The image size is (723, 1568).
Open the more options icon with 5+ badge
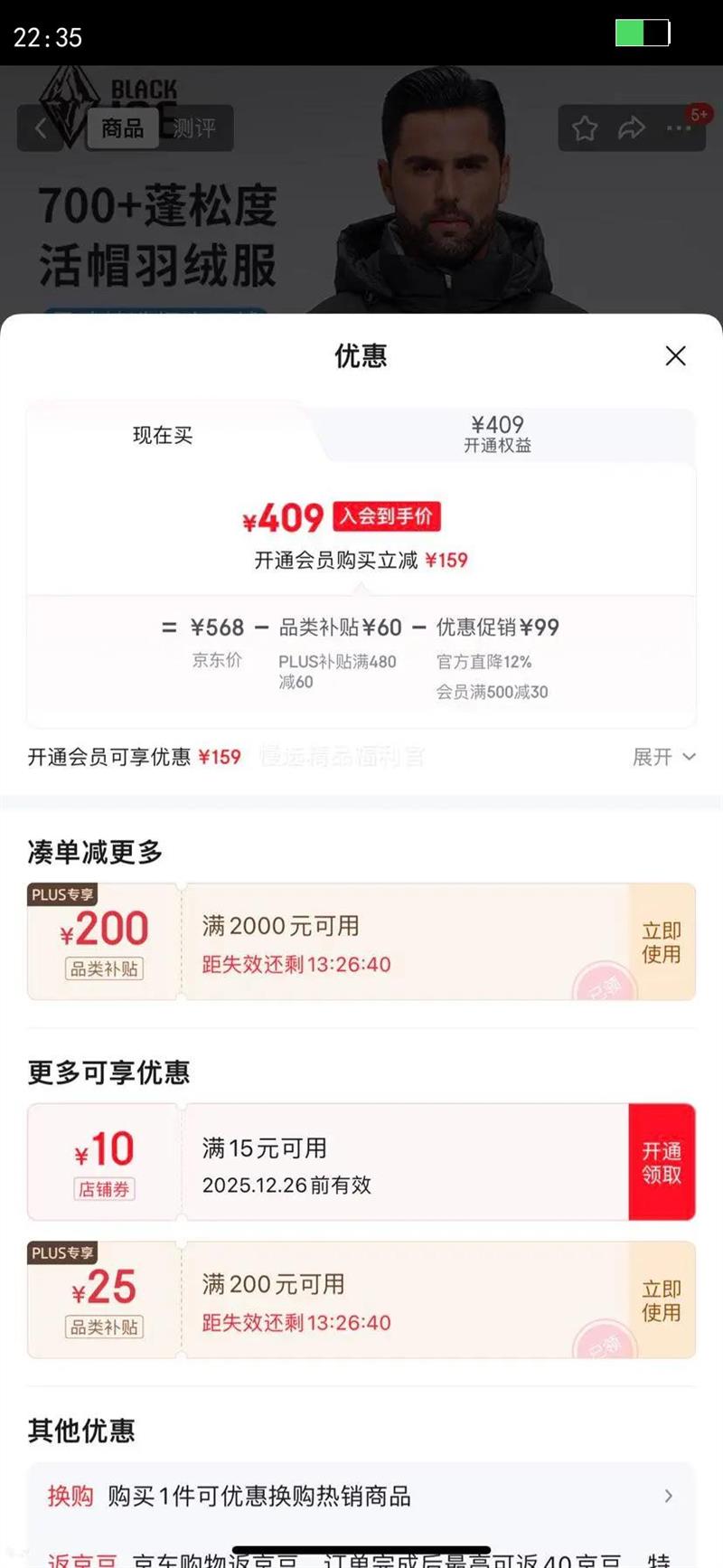(x=678, y=128)
